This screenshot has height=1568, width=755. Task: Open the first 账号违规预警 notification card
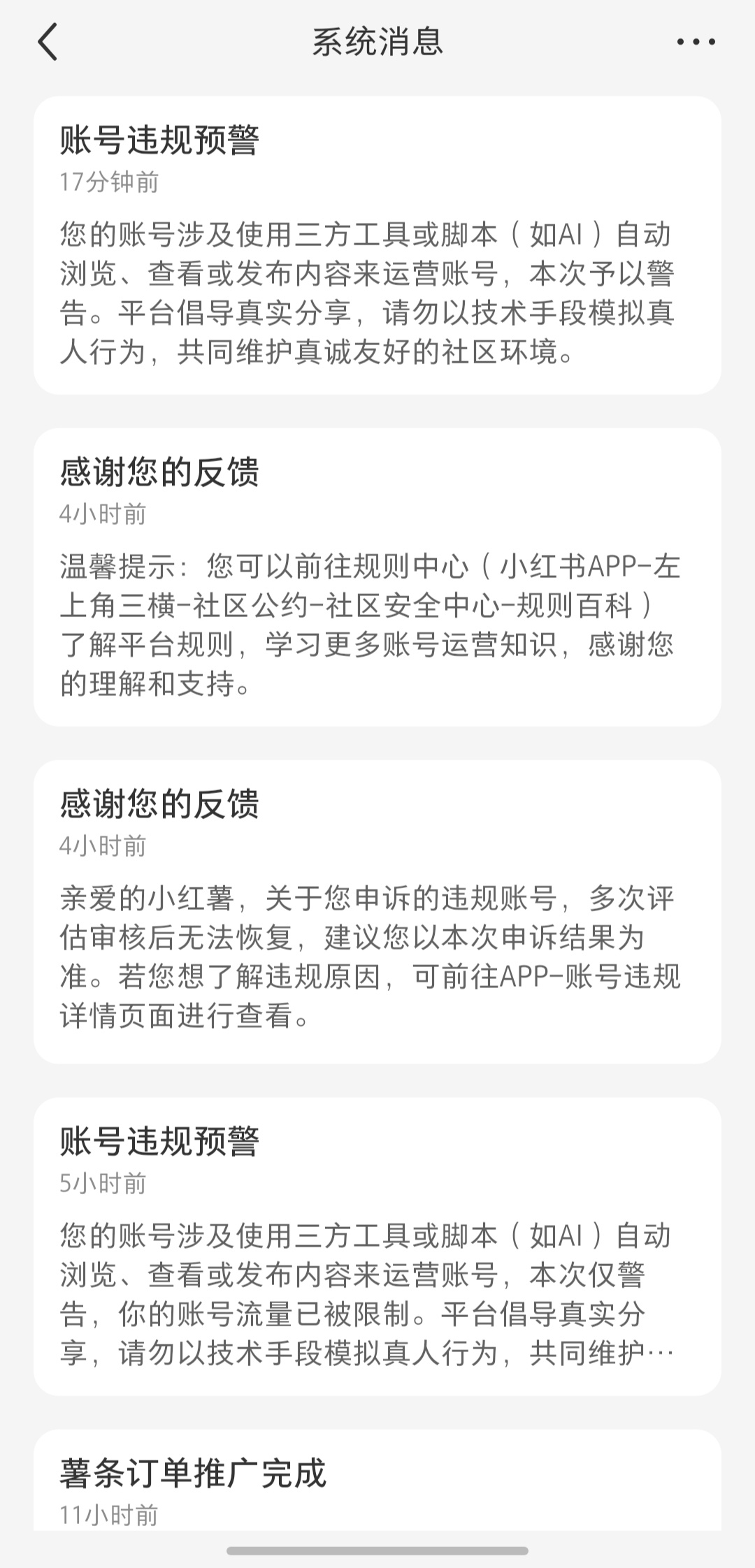(x=377, y=245)
